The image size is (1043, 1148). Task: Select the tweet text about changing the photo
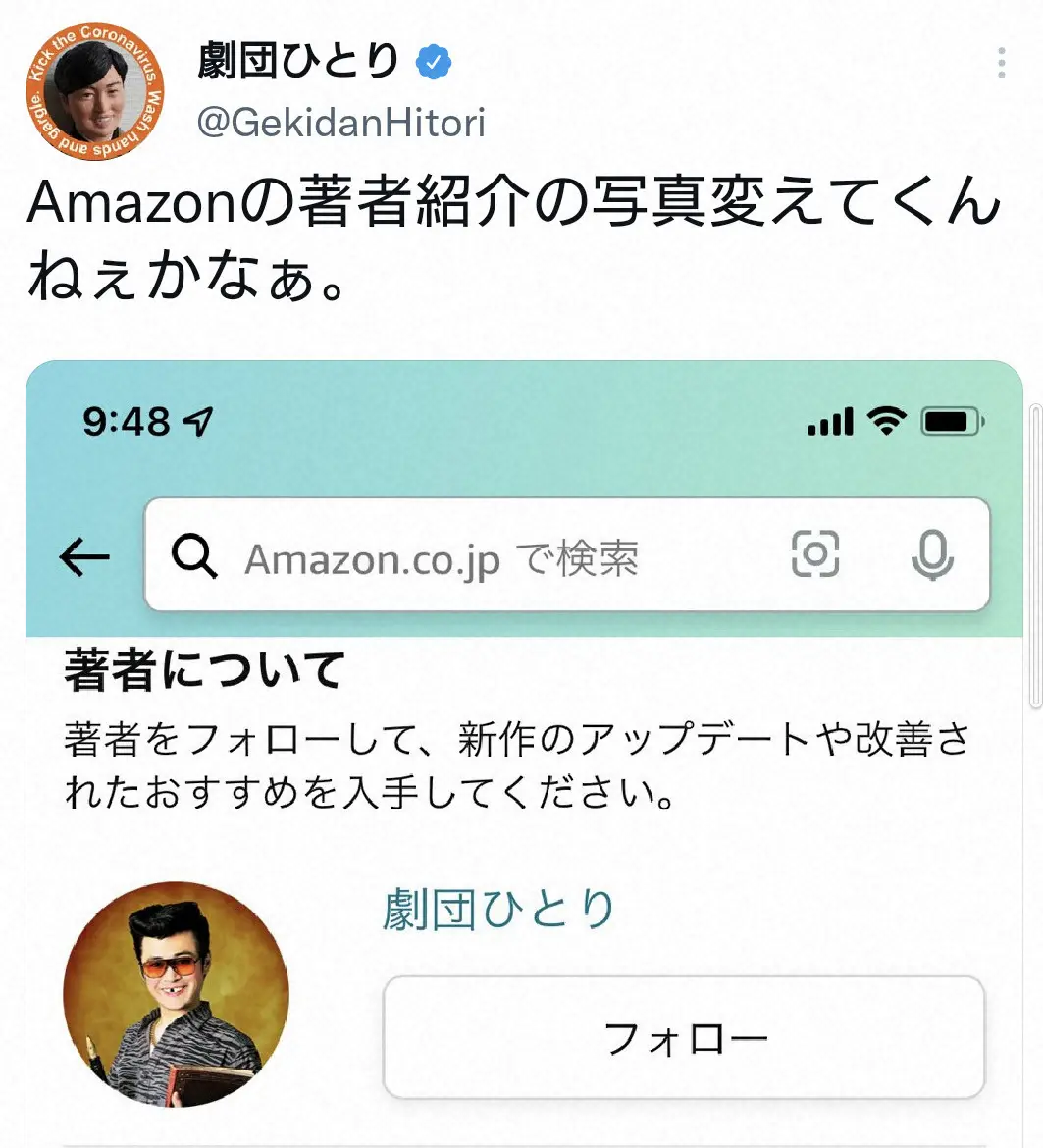[510, 235]
